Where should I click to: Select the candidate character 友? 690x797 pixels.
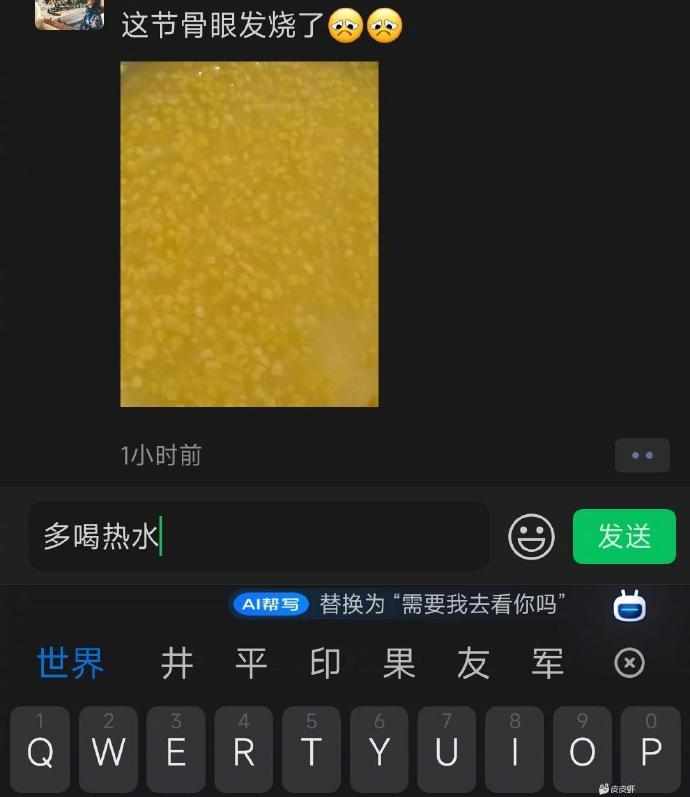coord(473,663)
